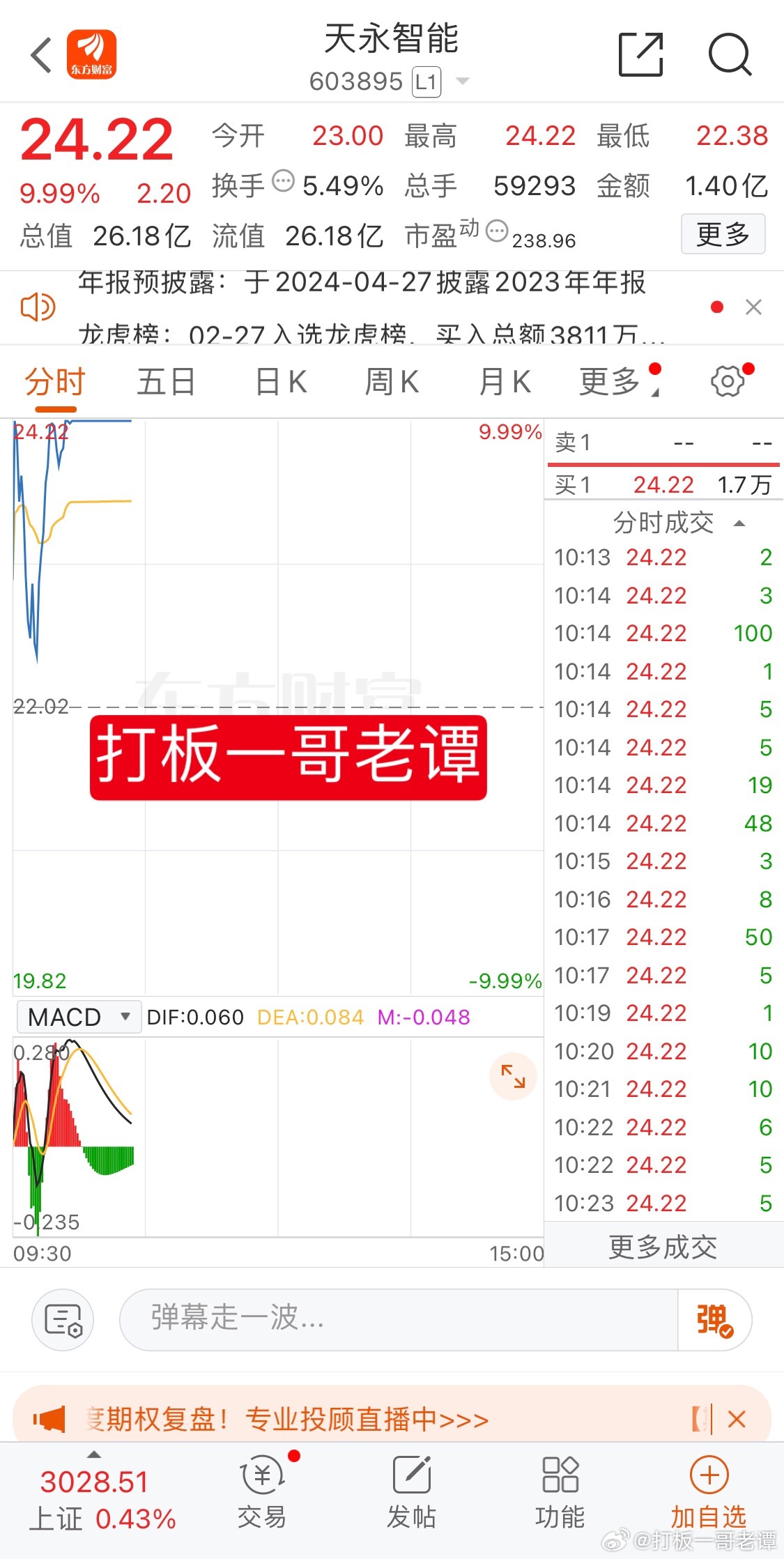The height and width of the screenshot is (1559, 784).
Task: Open the search magnifier
Action: (730, 54)
